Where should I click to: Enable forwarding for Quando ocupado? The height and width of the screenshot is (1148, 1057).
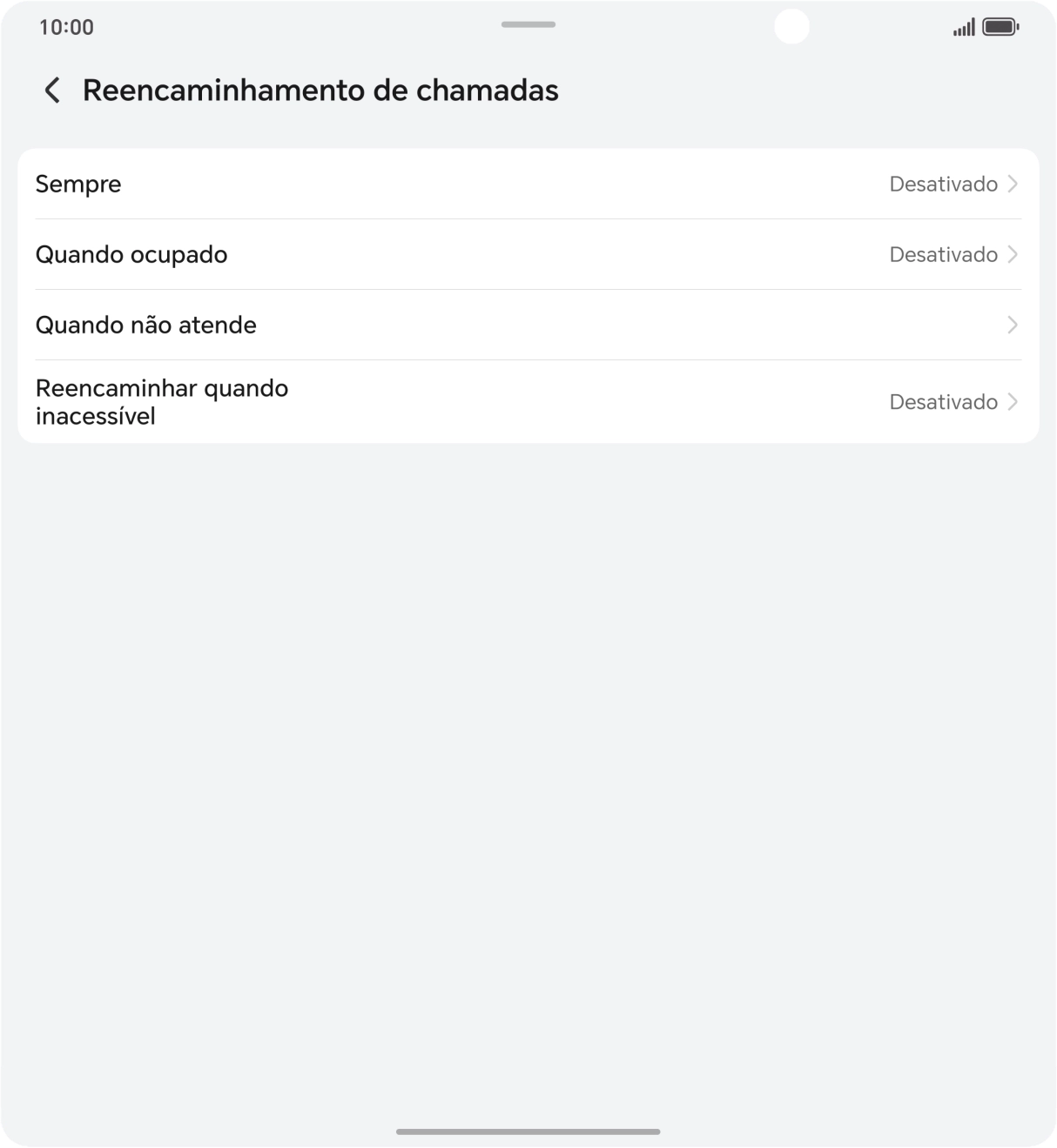pos(528,254)
